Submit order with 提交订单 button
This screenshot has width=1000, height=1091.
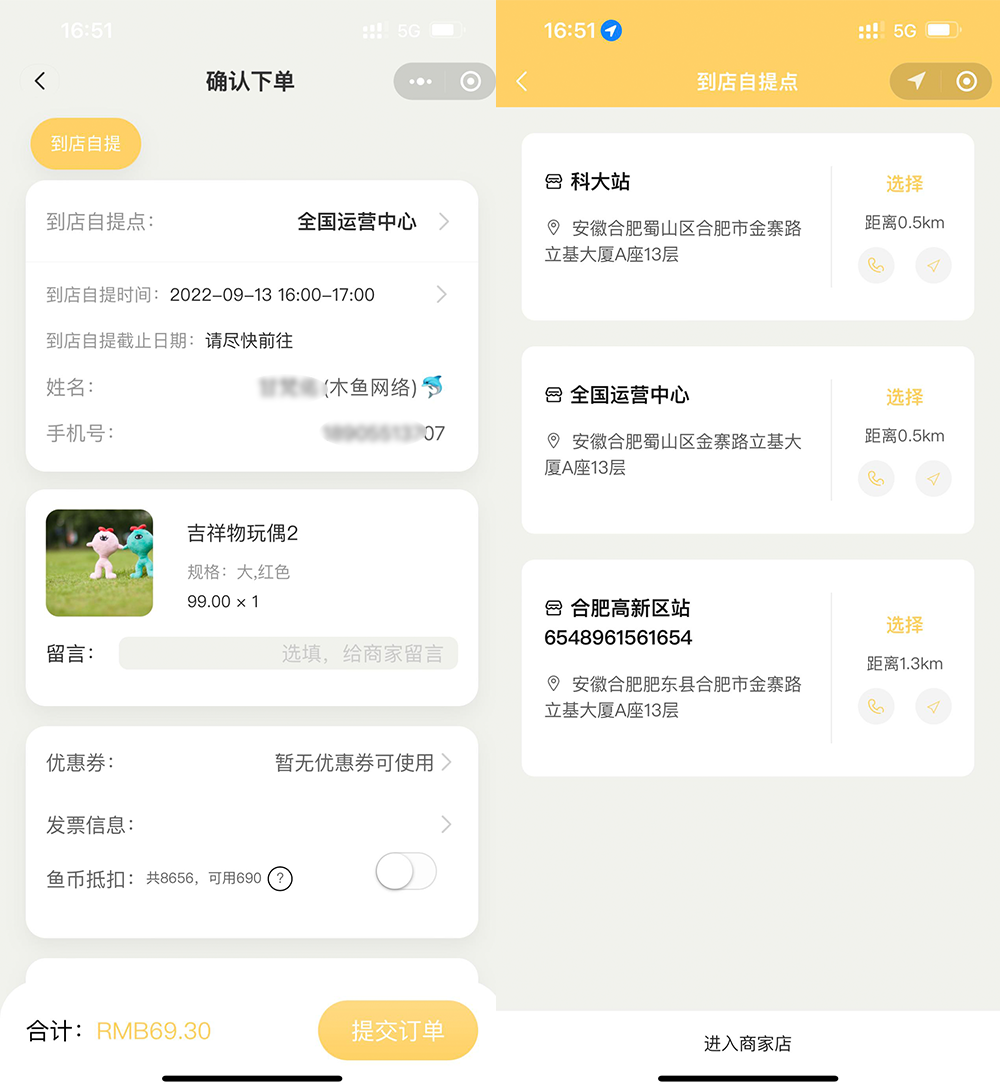click(x=397, y=1030)
